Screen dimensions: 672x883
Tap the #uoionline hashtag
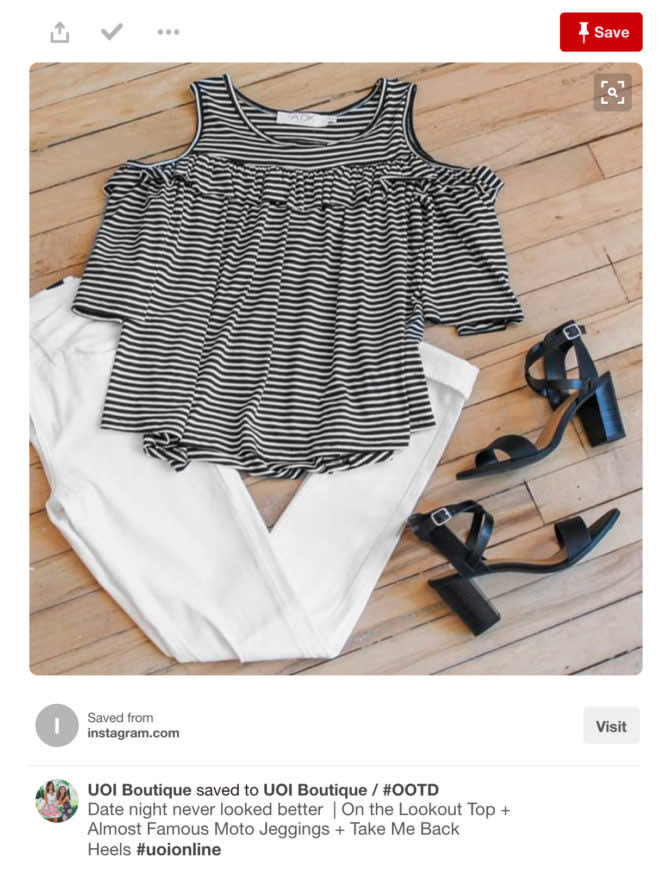tap(178, 850)
